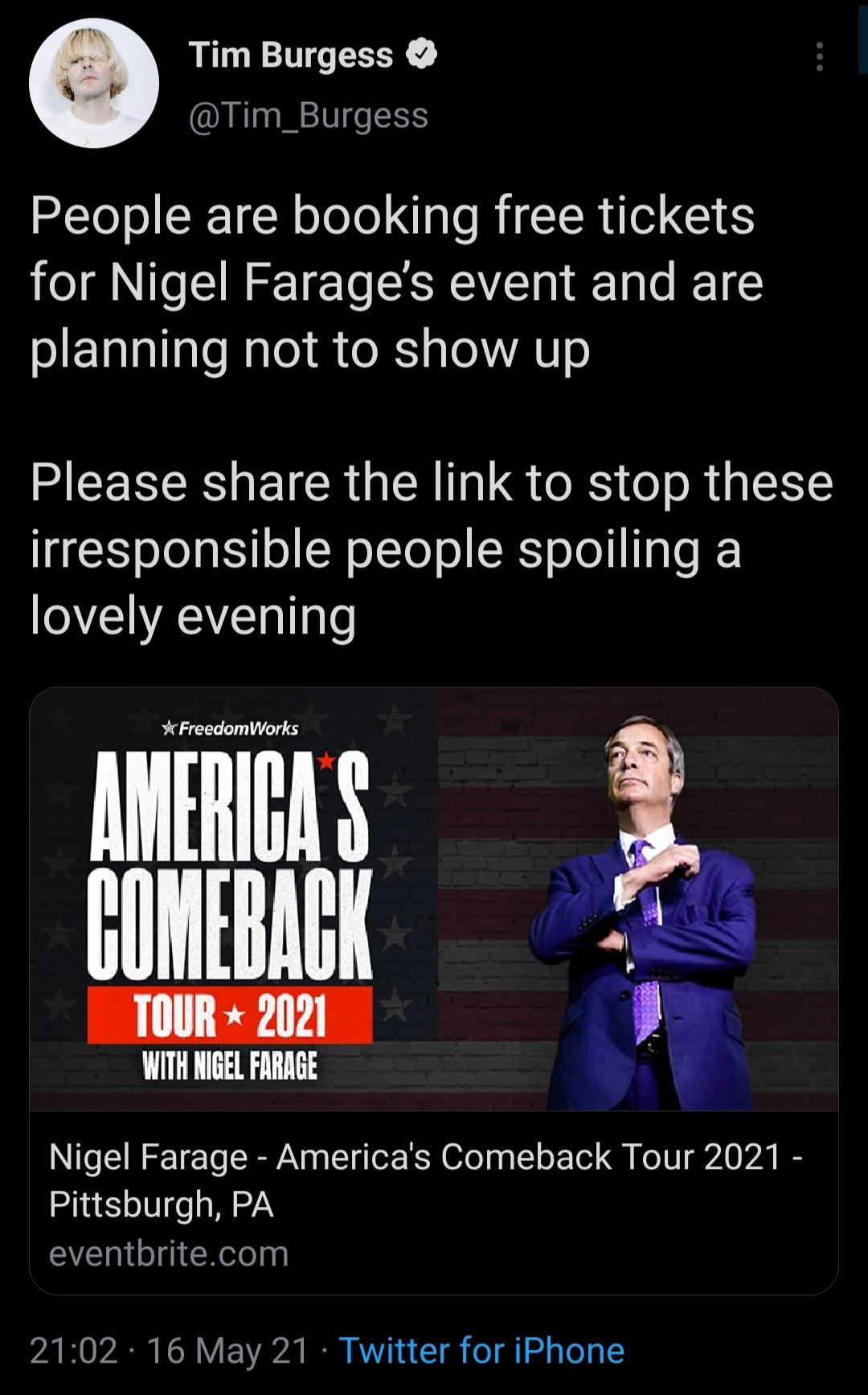868x1395 pixels.
Task: Open the tweet's three-dot overflow menu
Action: tap(819, 57)
